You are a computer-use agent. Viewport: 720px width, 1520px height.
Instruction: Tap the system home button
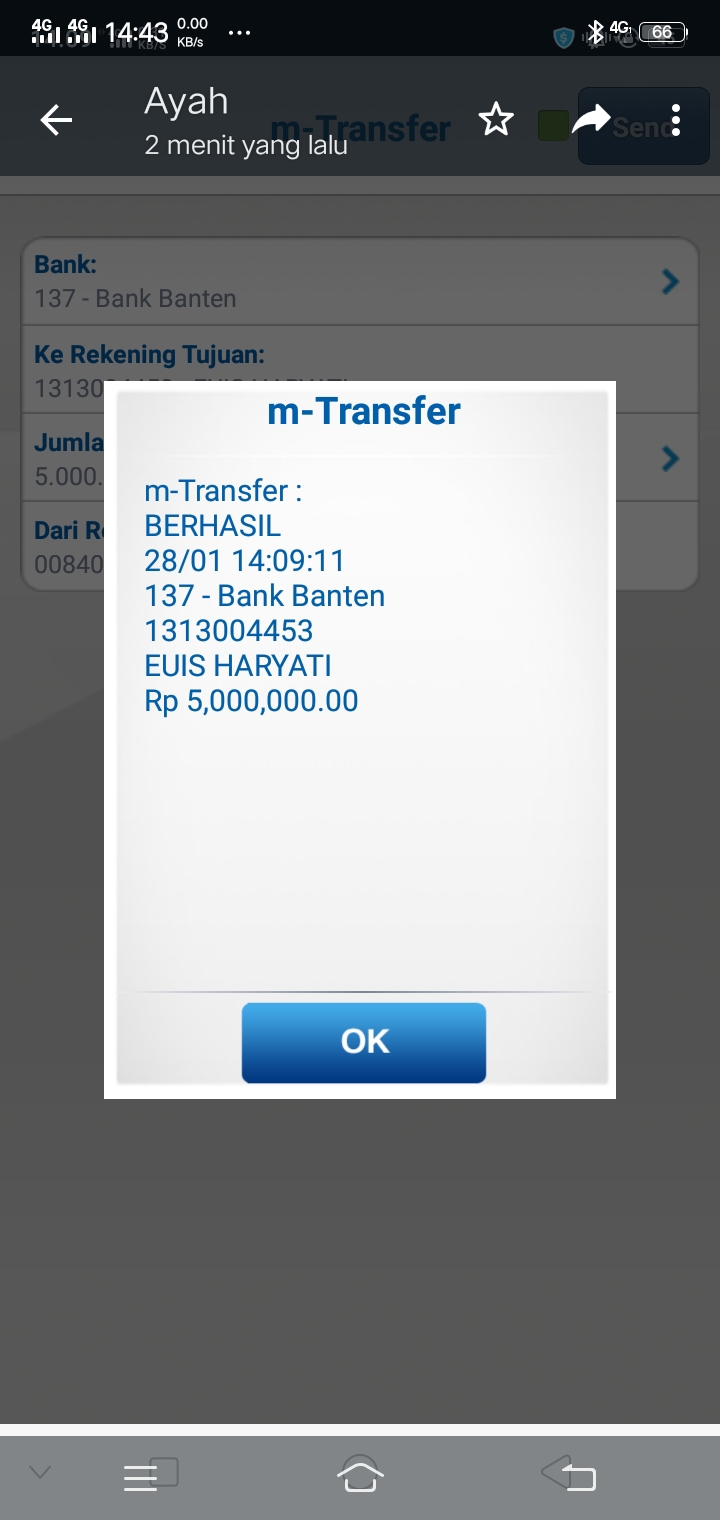pos(360,1474)
